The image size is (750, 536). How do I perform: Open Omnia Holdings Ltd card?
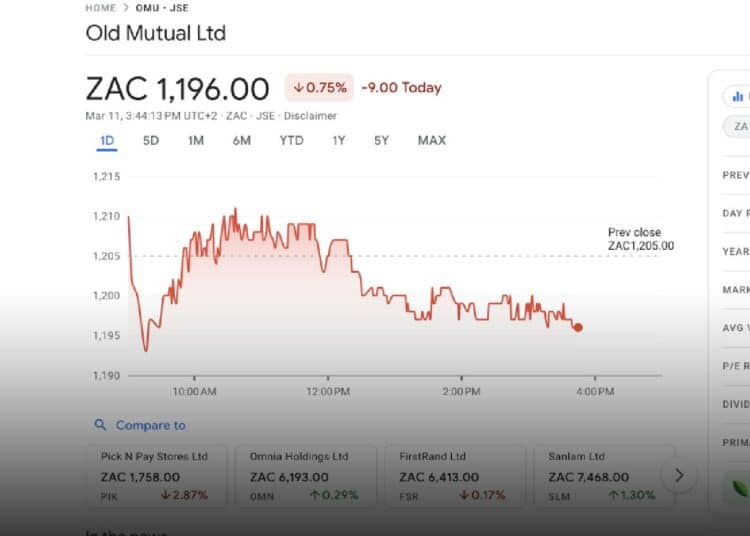[305, 475]
